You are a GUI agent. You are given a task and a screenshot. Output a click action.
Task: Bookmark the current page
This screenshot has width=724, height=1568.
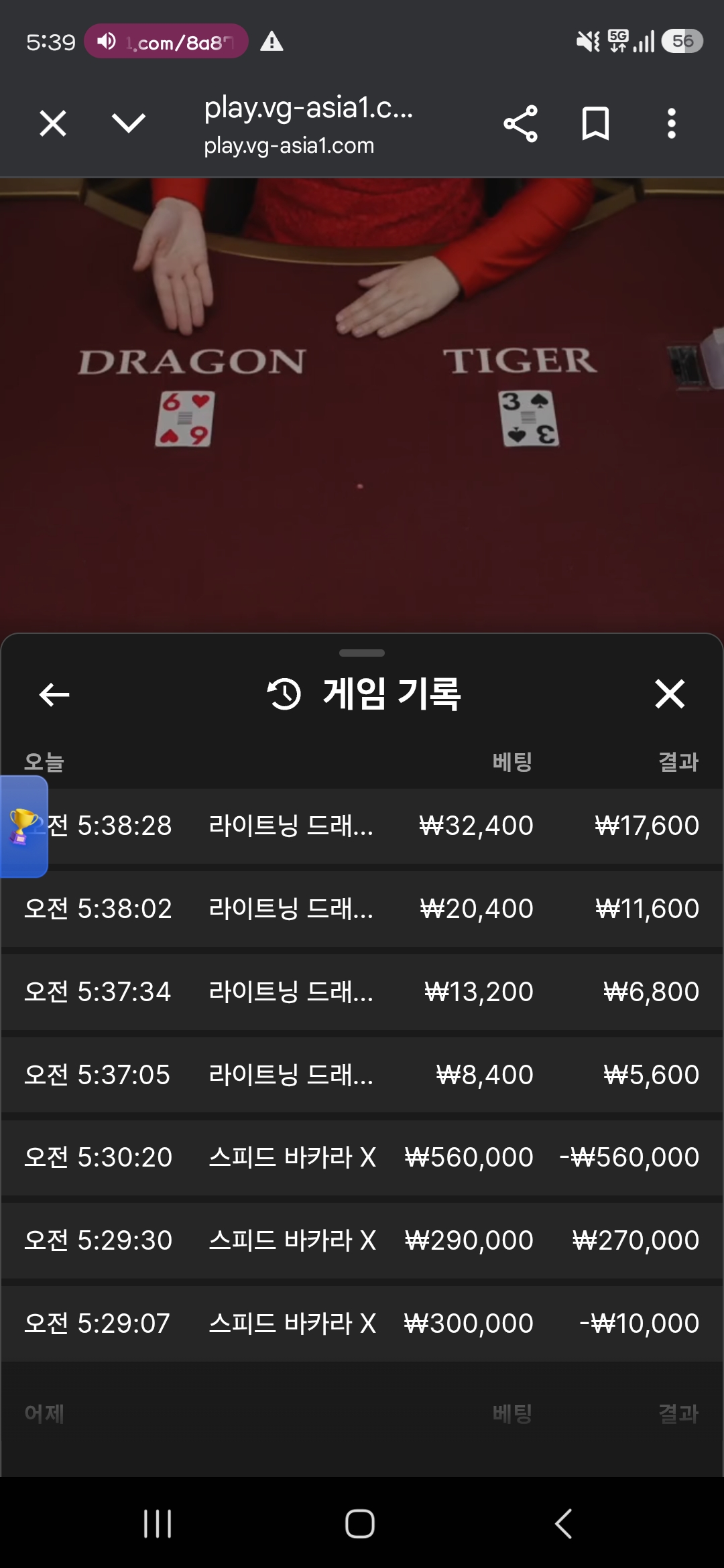click(595, 124)
